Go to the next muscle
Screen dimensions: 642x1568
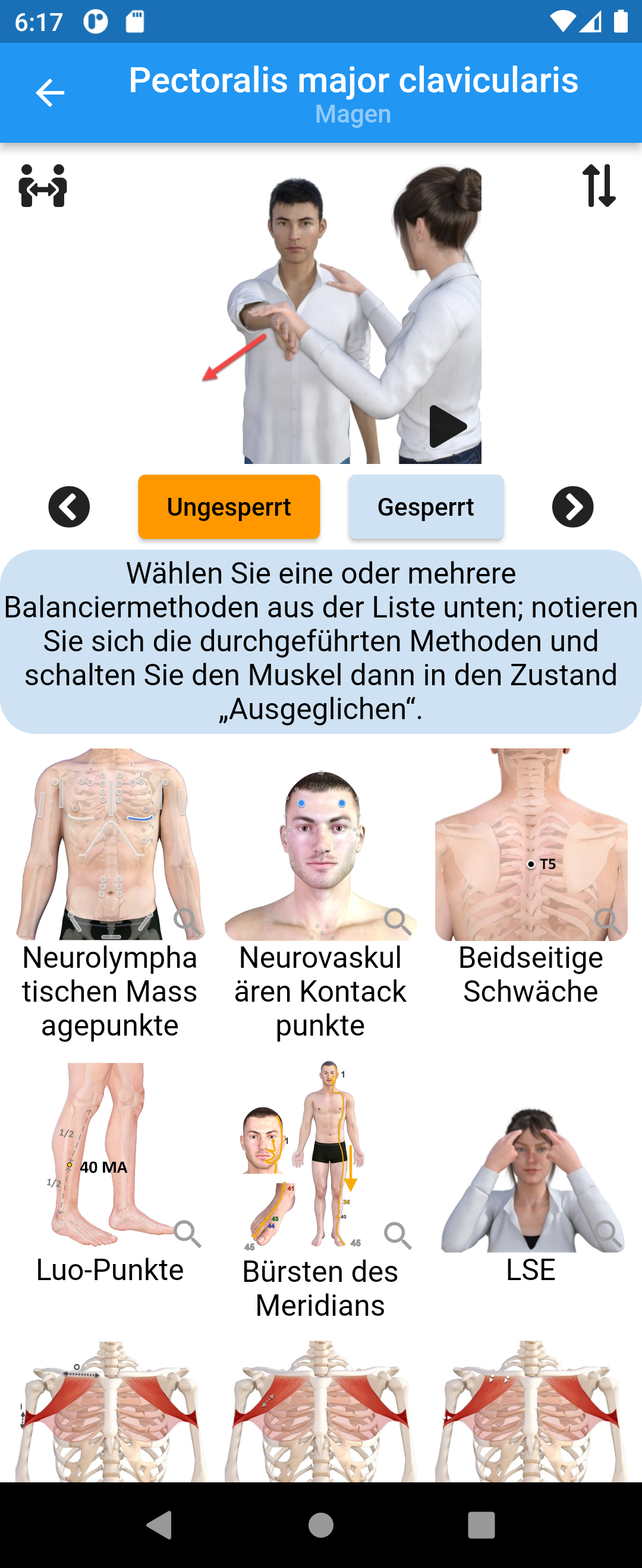572,507
